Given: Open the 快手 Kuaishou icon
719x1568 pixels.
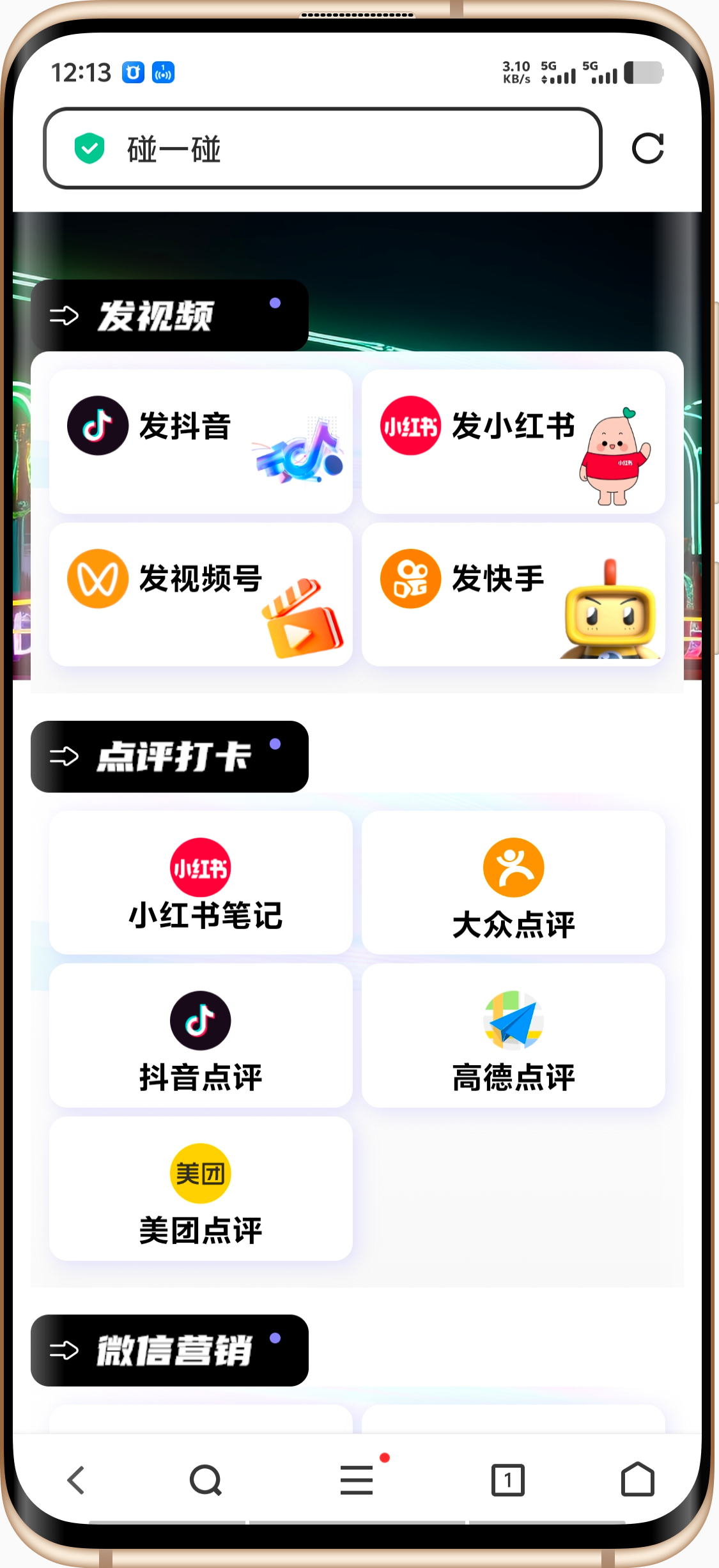Looking at the screenshot, I should tap(410, 577).
